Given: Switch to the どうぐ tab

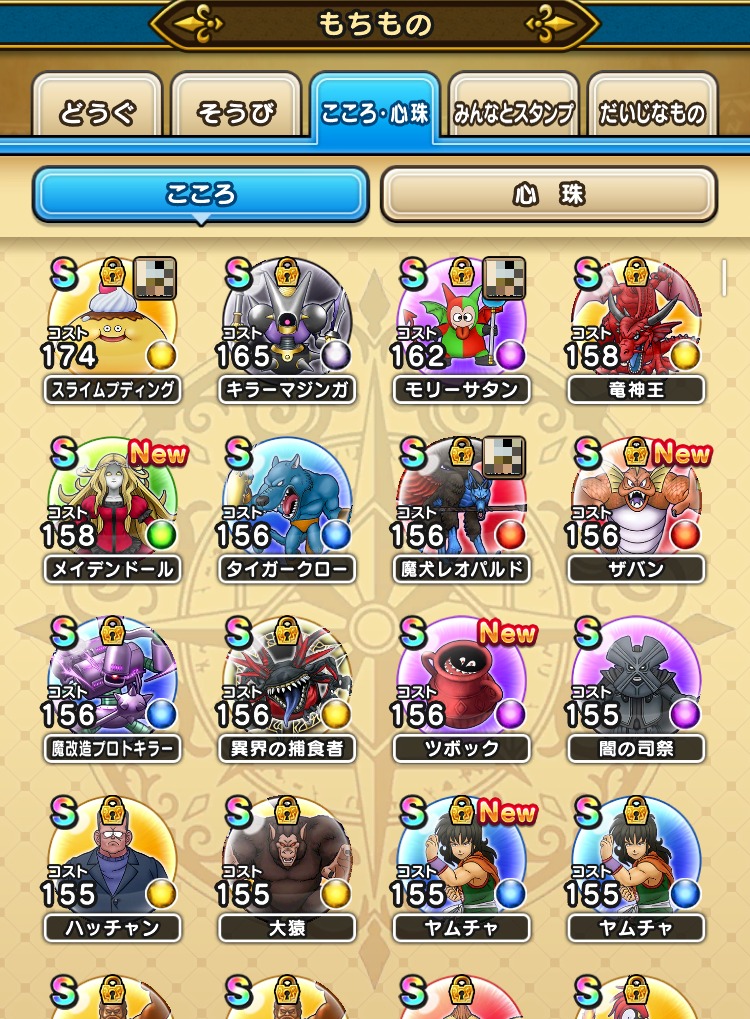Looking at the screenshot, I should tap(97, 112).
